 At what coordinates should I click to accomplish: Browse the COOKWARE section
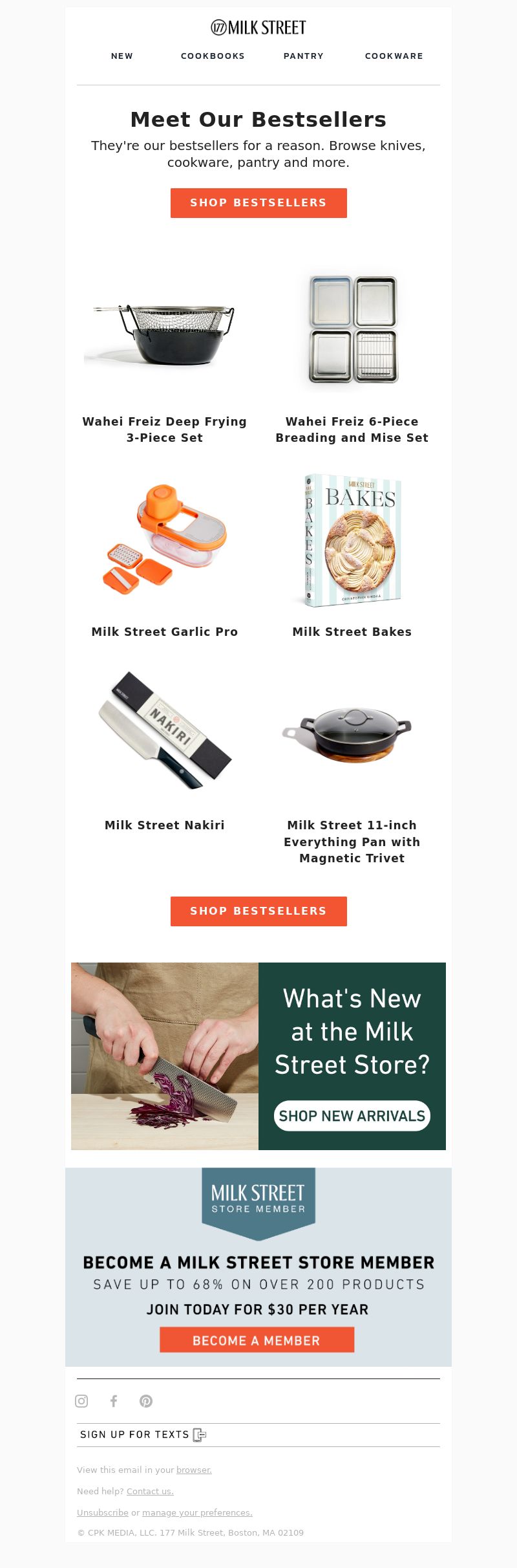pos(394,56)
